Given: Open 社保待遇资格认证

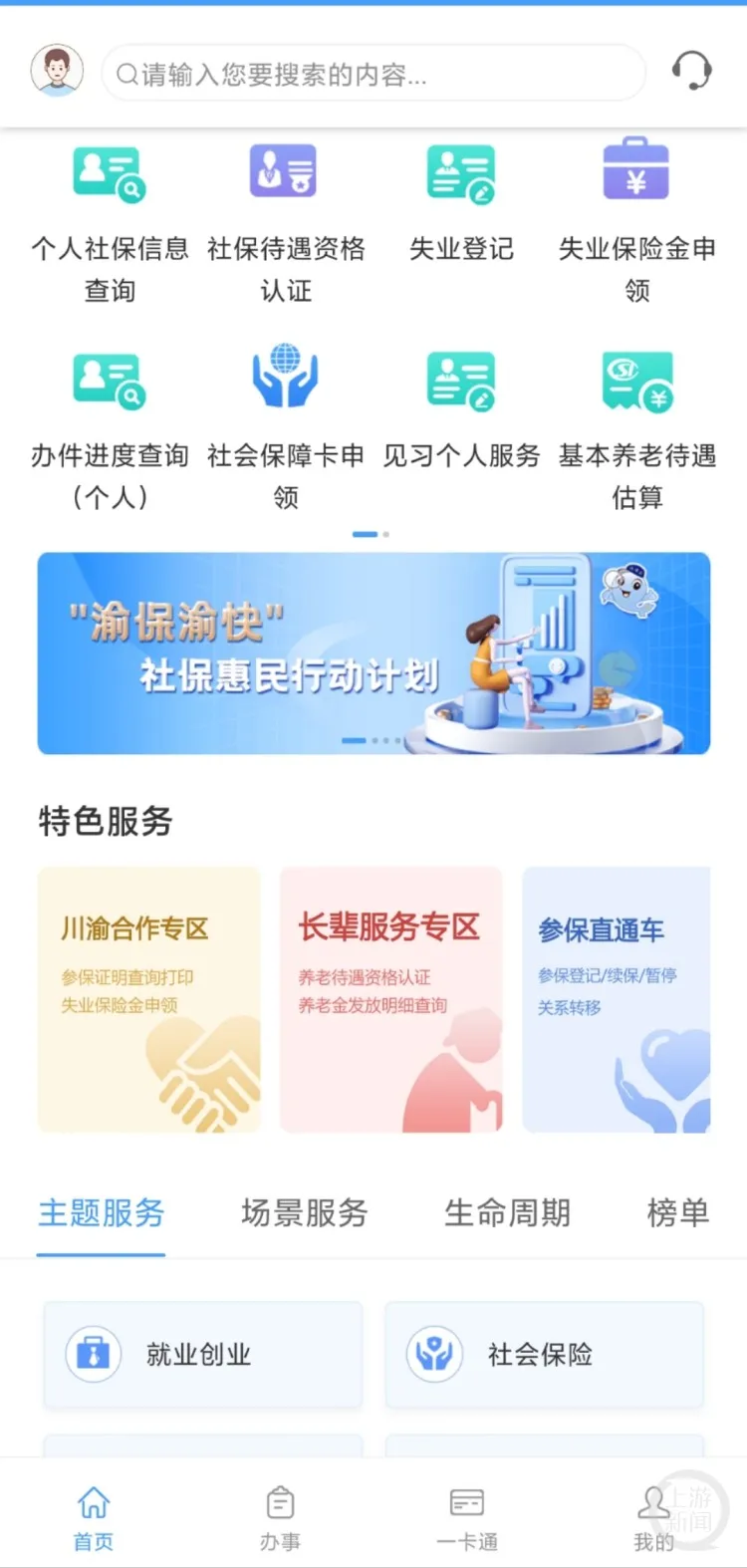Looking at the screenshot, I should tap(286, 224).
